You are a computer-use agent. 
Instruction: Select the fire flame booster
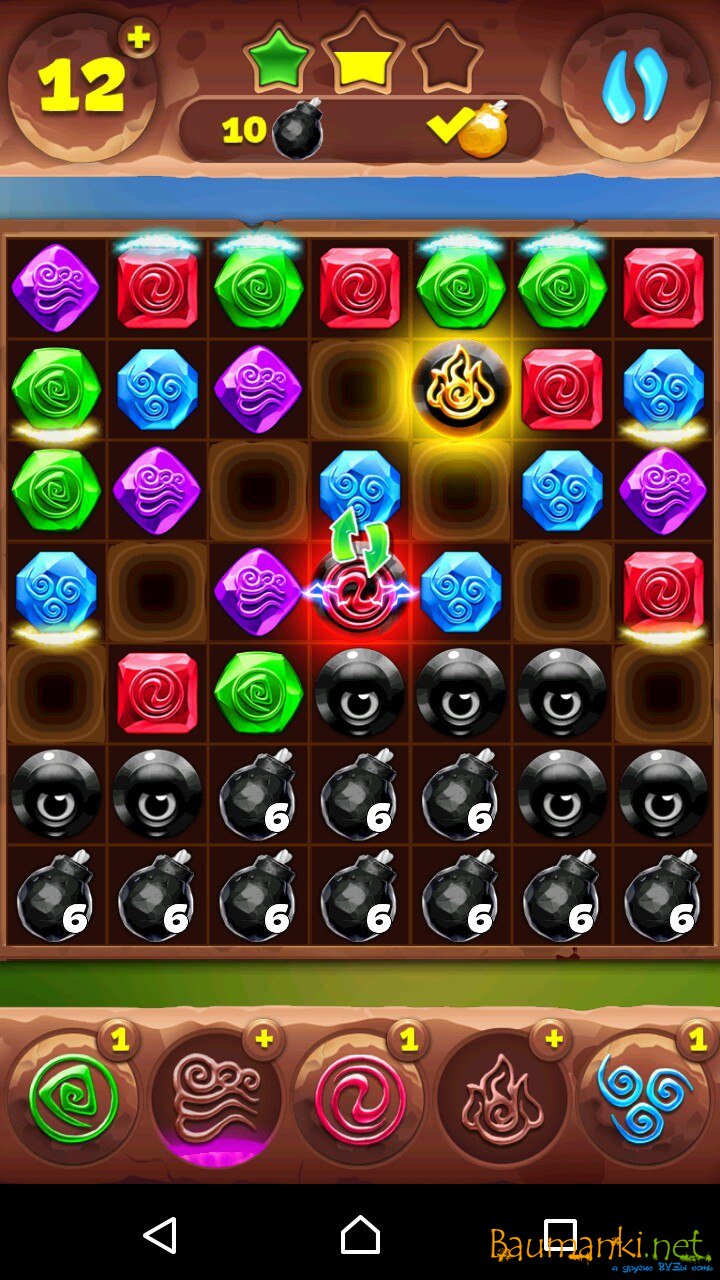click(x=503, y=1100)
